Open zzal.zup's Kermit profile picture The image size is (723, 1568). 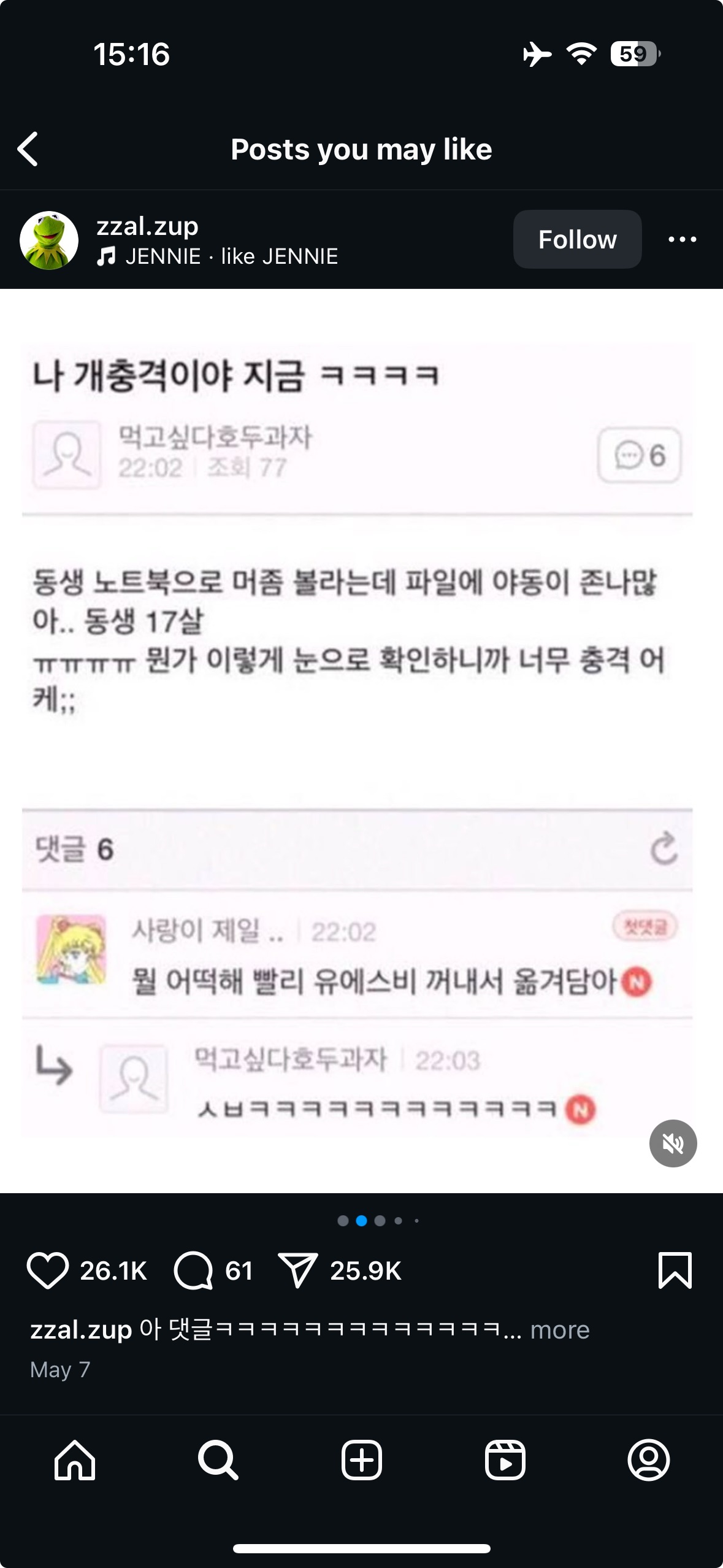point(49,240)
